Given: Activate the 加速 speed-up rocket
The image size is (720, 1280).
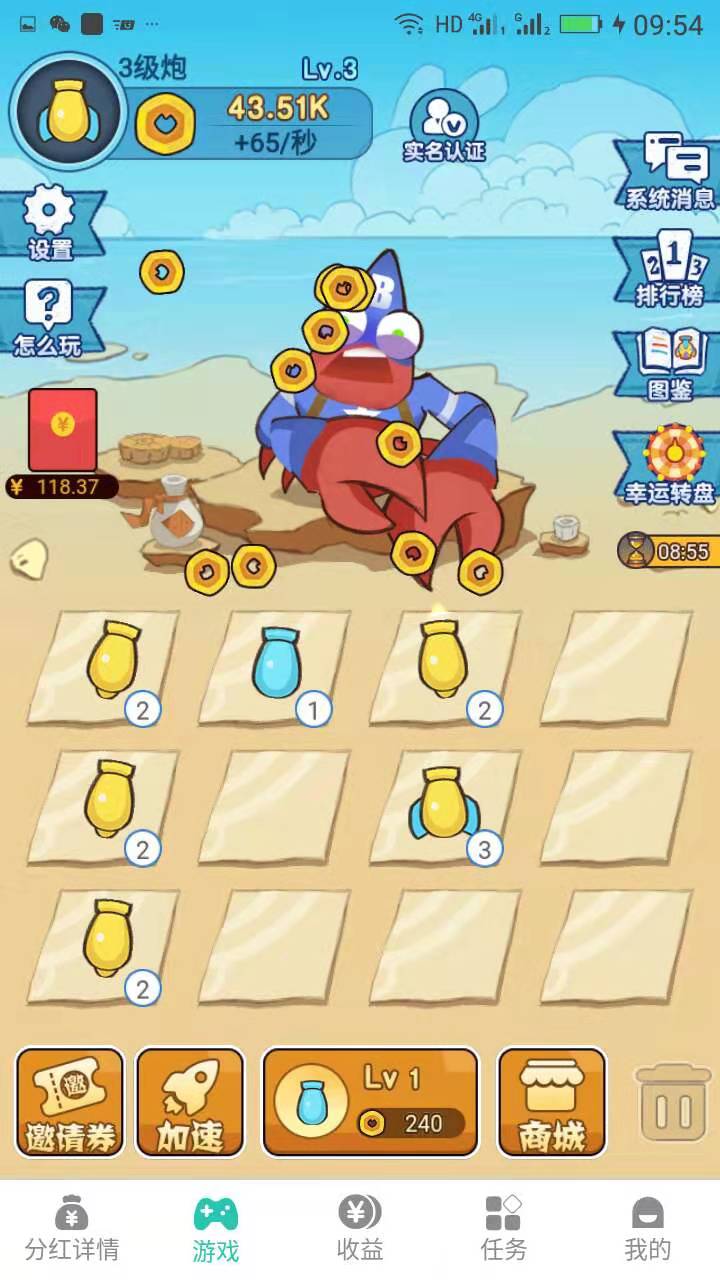Looking at the screenshot, I should coord(190,1102).
